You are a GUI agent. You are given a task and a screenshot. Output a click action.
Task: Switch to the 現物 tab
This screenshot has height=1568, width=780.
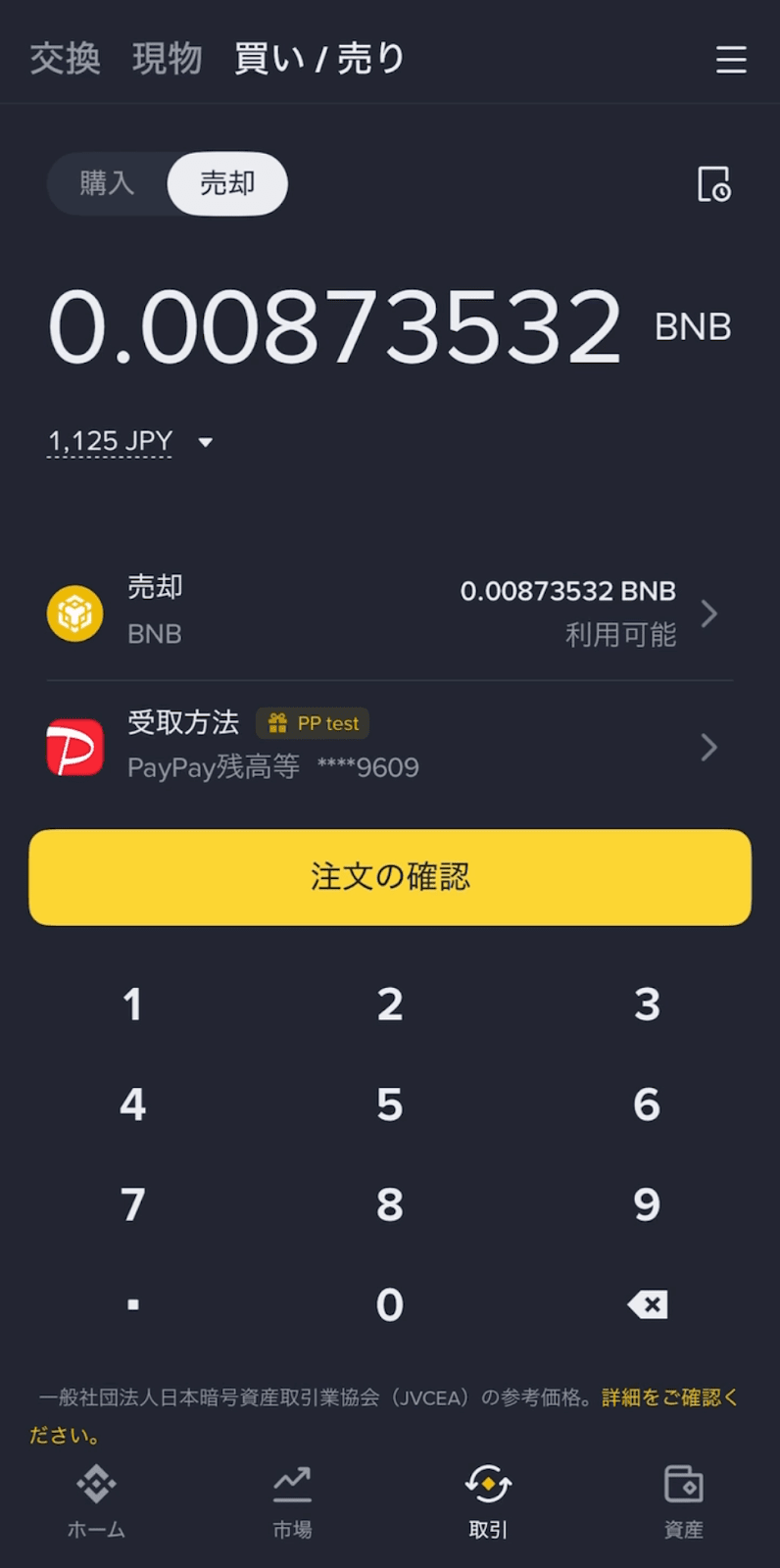168,59
